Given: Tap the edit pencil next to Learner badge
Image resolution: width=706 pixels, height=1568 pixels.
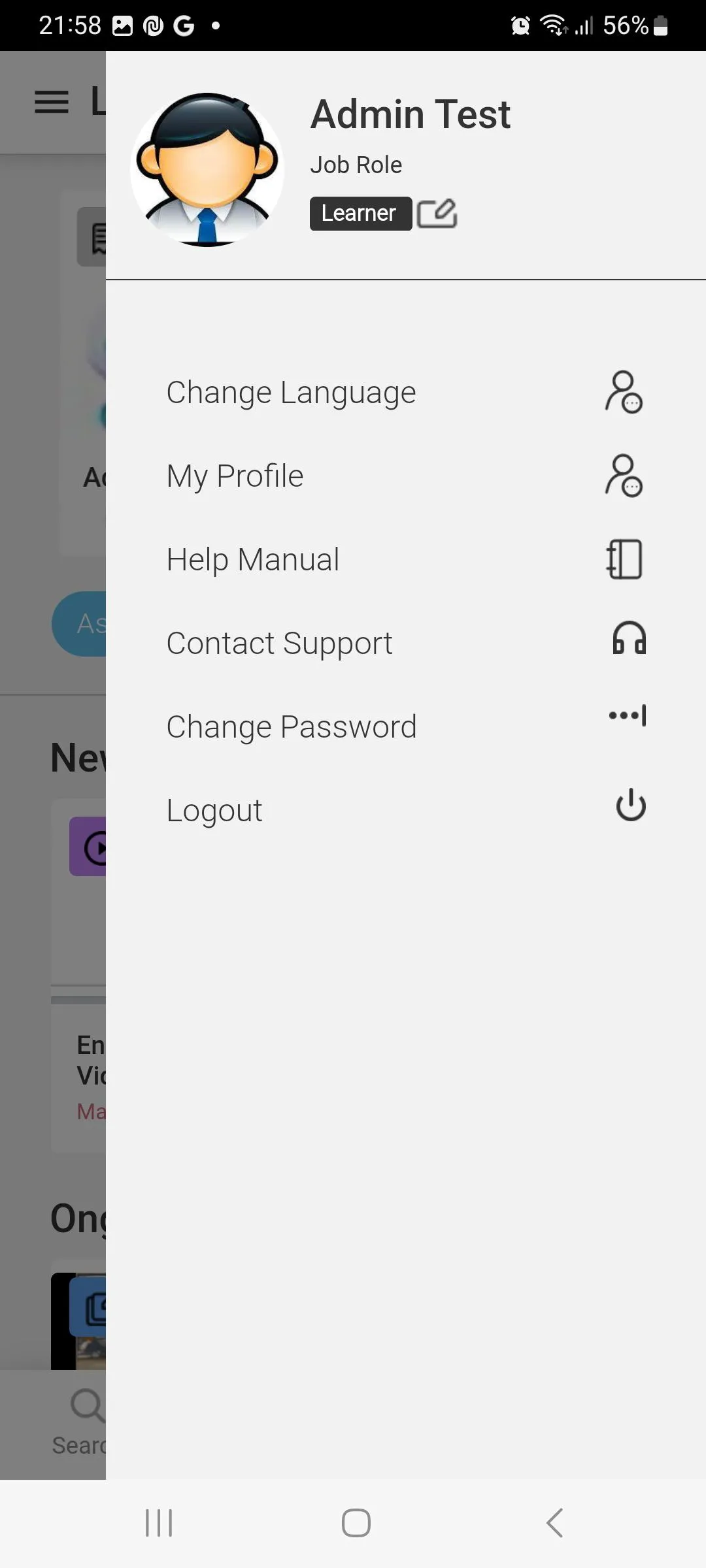Looking at the screenshot, I should click(x=437, y=214).
